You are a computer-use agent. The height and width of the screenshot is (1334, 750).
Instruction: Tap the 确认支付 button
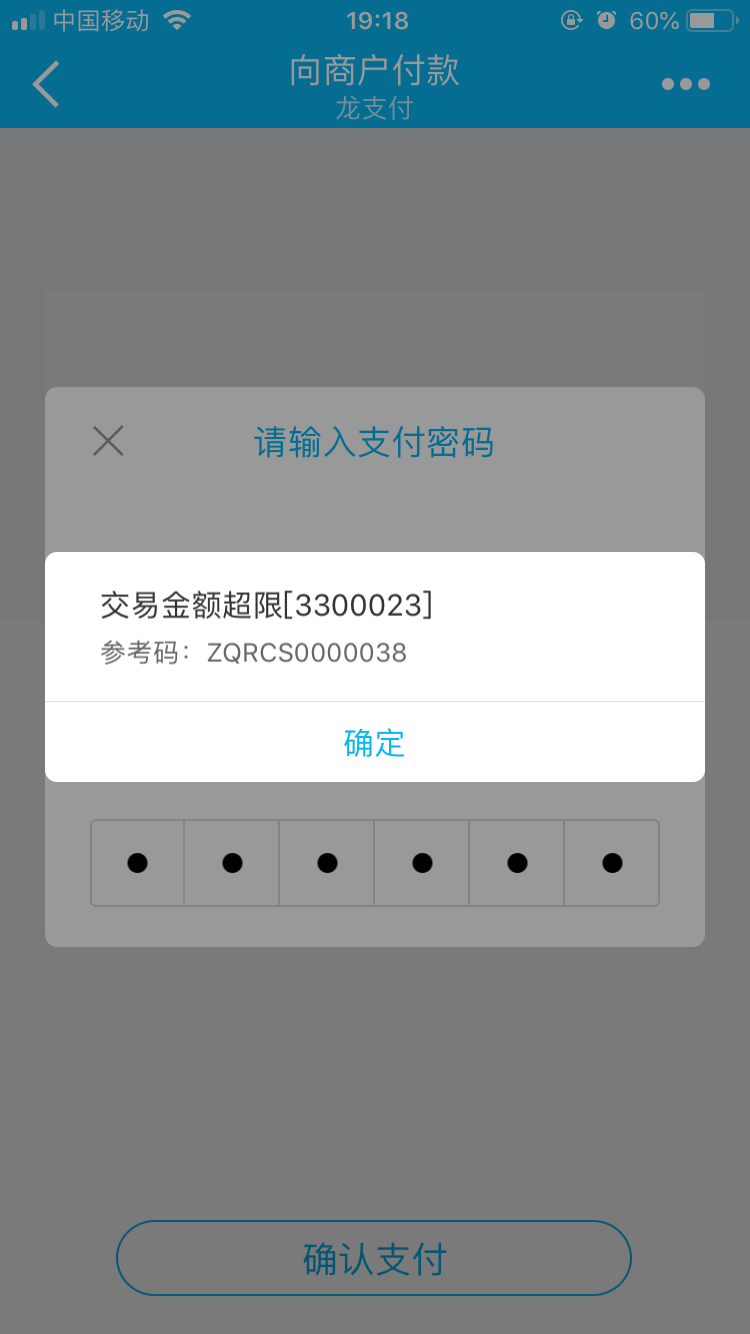(374, 1258)
